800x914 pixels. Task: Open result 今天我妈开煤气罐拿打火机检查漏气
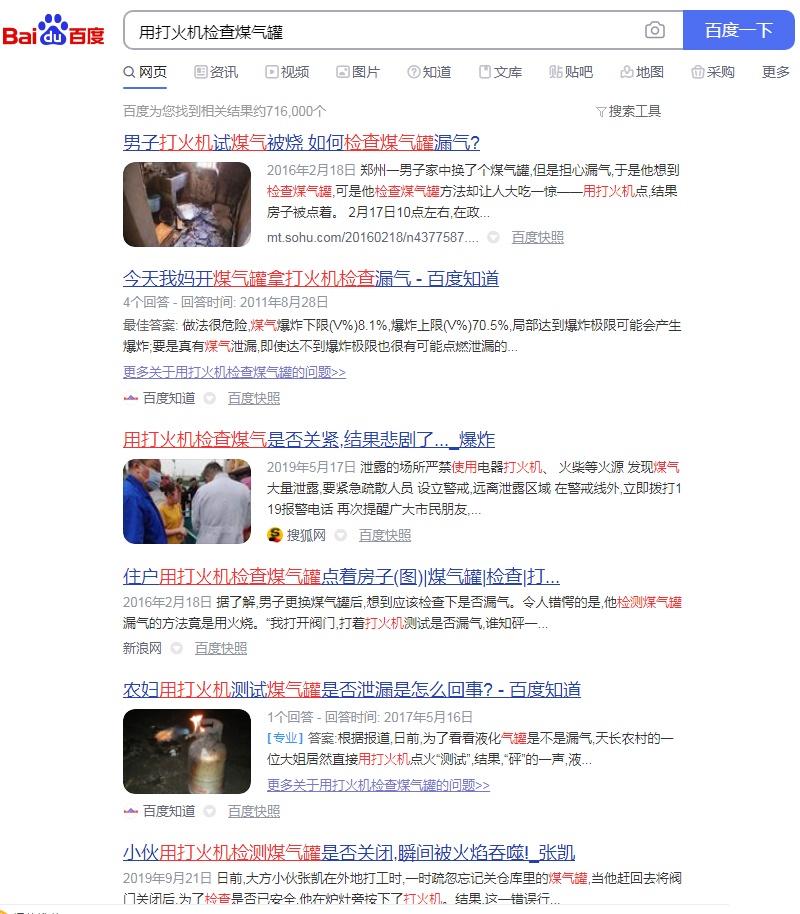pyautogui.click(x=310, y=278)
